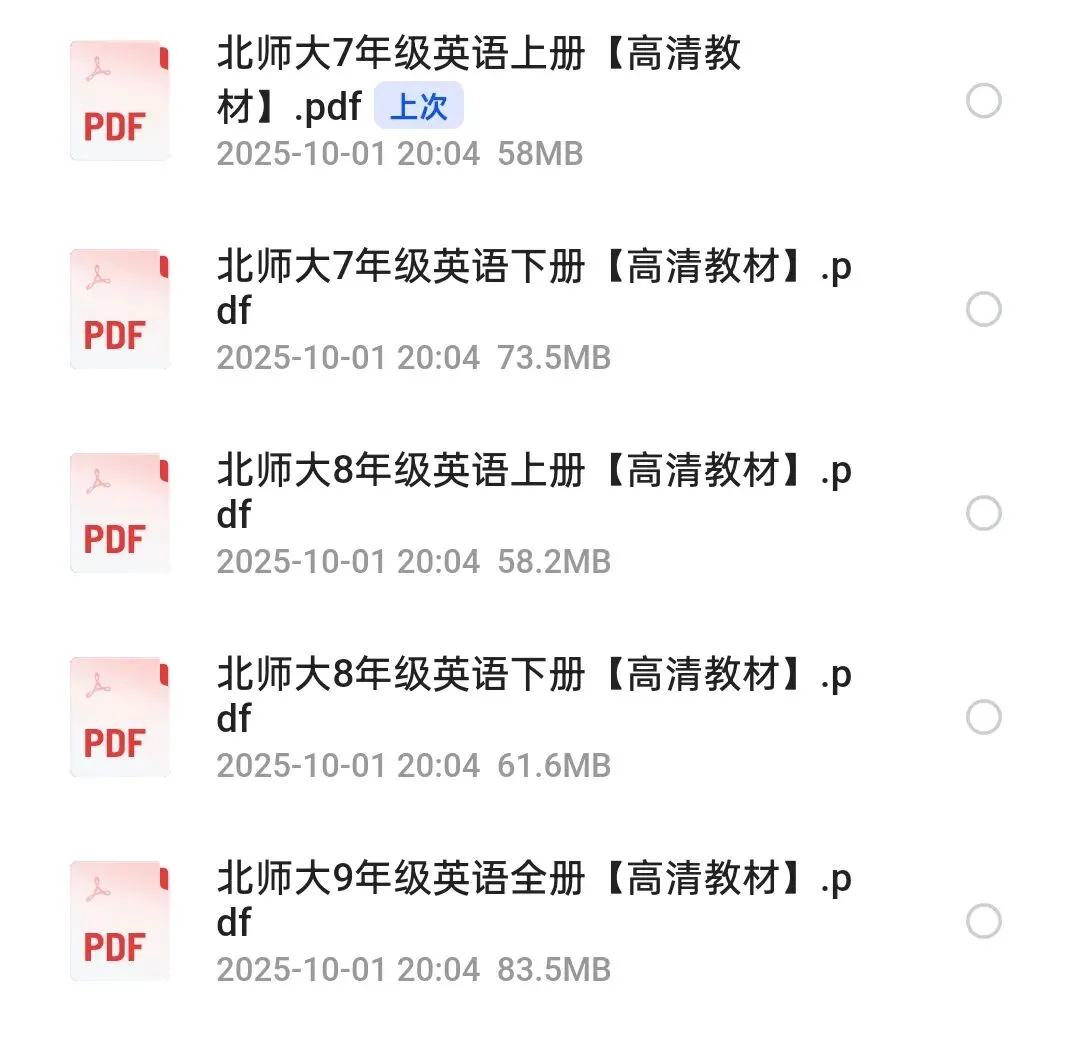1080x1054 pixels.
Task: Select the 7年级英语下册 file checkbox
Action: [x=984, y=310]
